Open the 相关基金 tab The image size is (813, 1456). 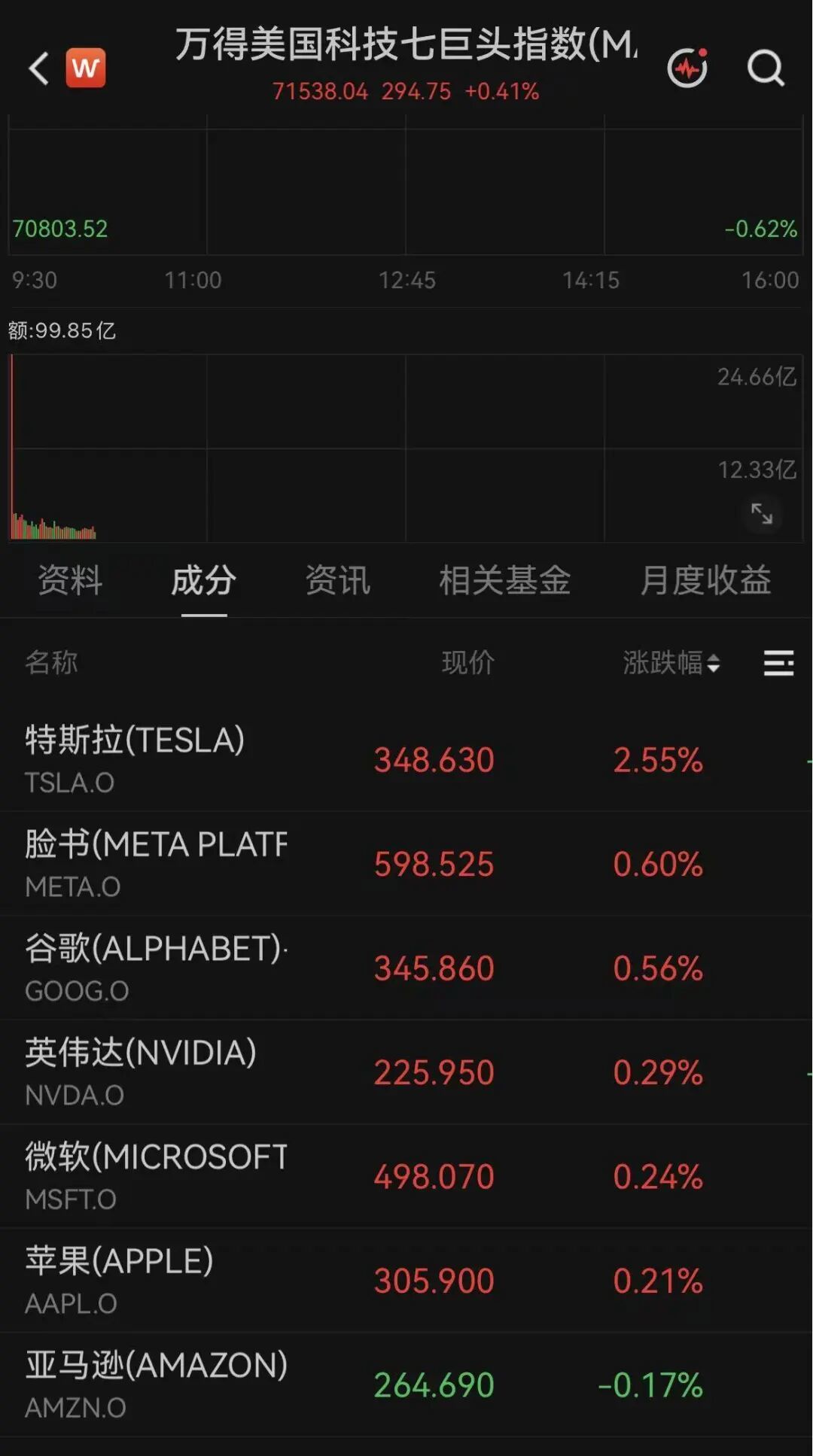click(x=504, y=580)
